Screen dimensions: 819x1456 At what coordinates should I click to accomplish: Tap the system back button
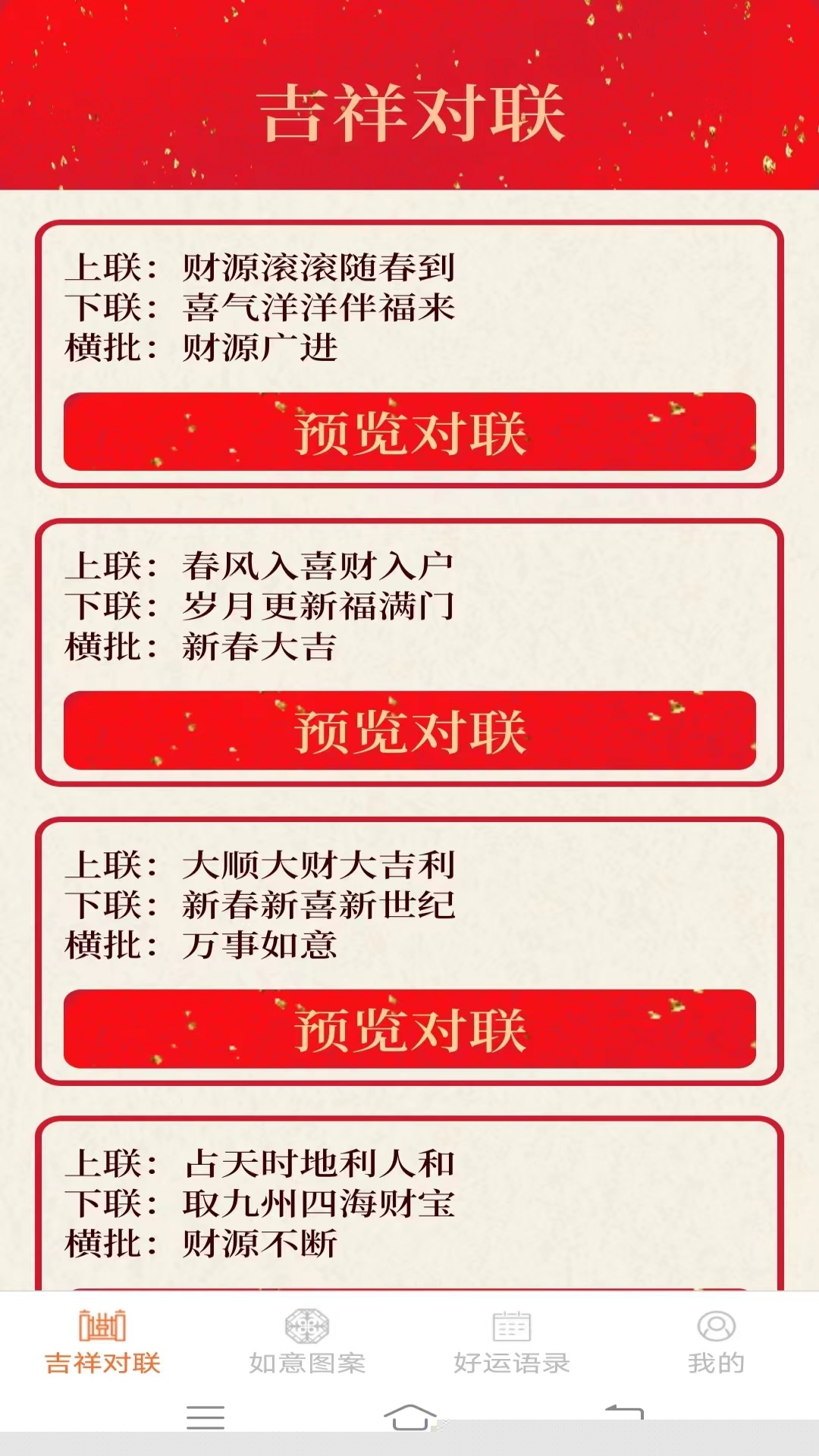623,1414
